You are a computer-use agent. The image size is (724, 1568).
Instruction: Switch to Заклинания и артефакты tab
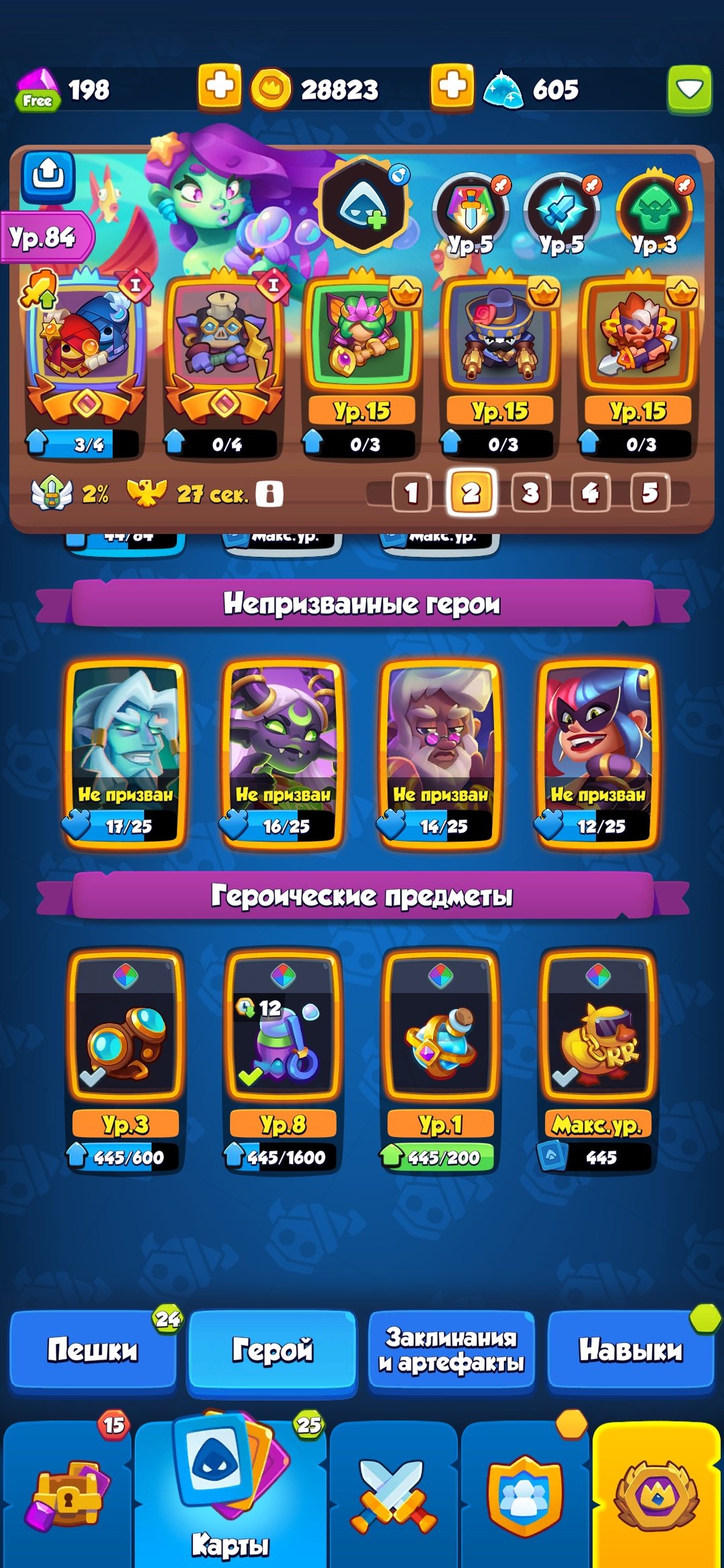451,1350
